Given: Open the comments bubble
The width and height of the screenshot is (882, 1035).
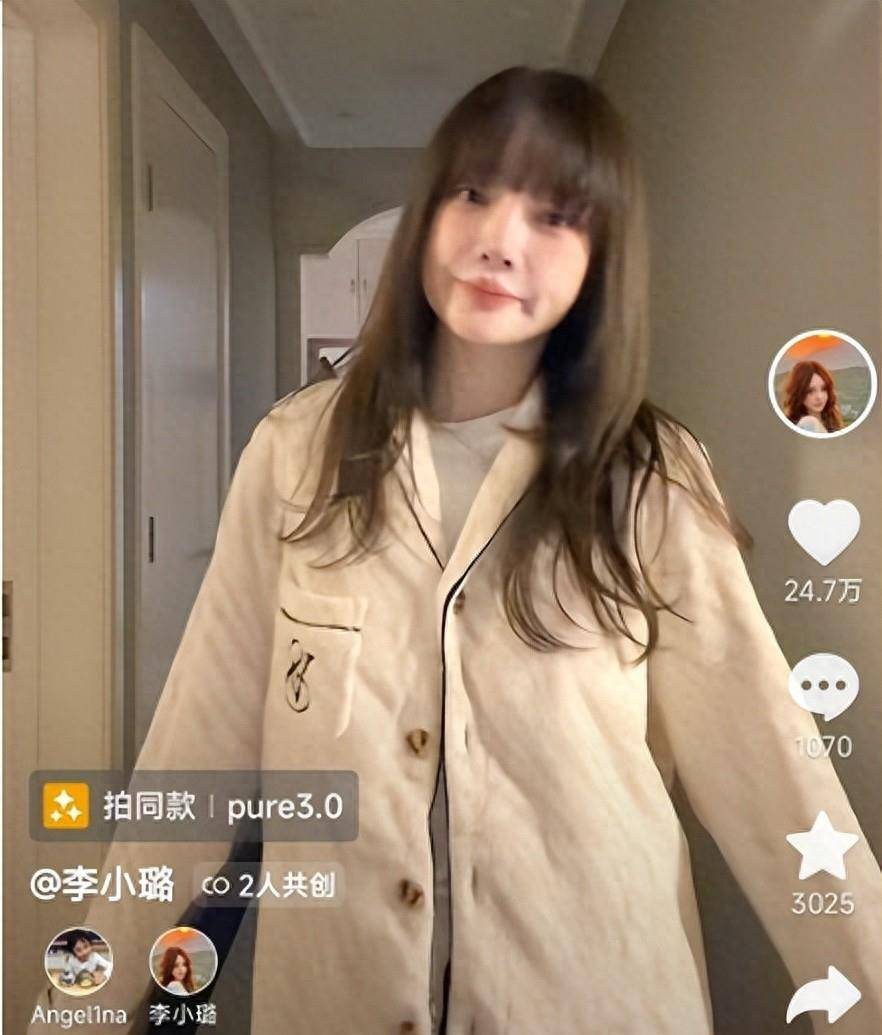Looking at the screenshot, I should 823,686.
